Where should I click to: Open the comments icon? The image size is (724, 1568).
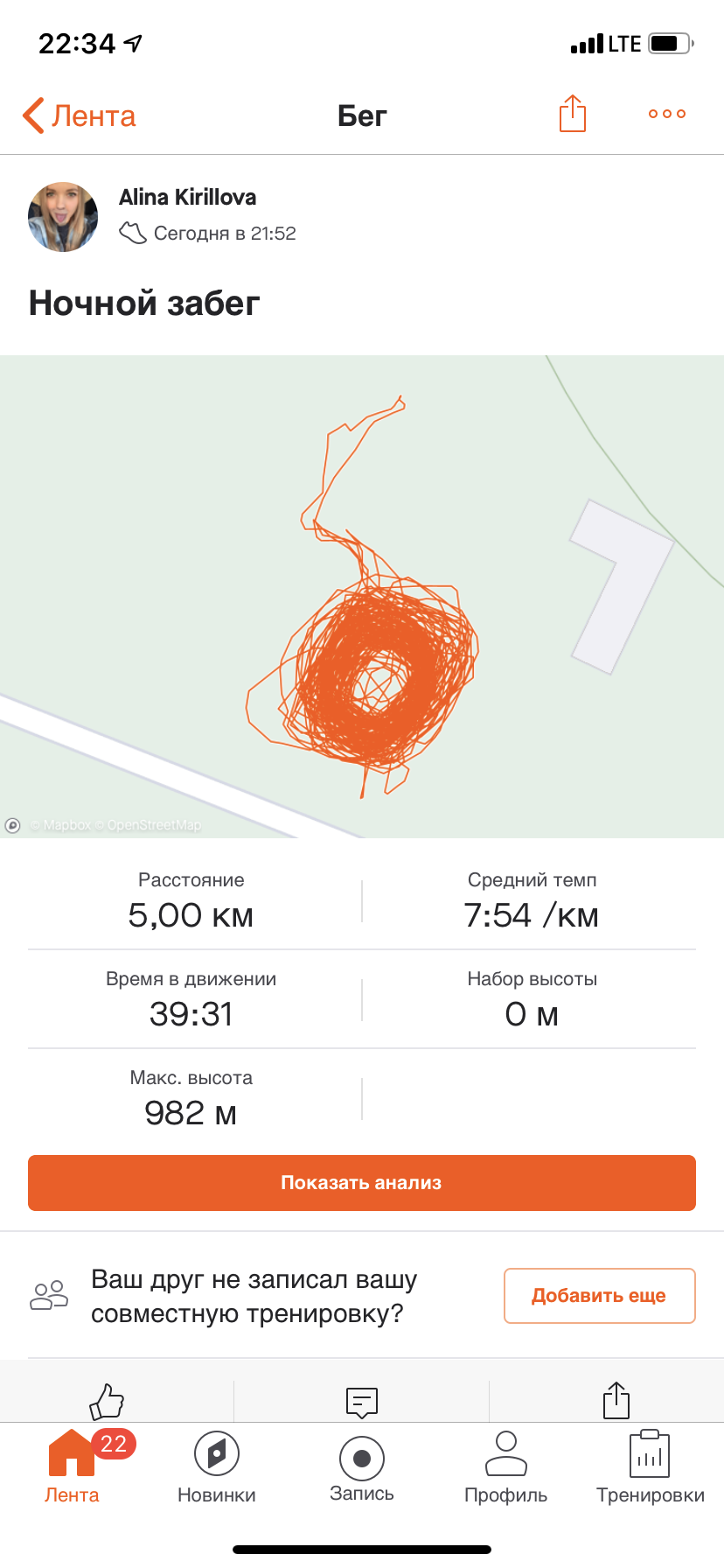click(362, 1401)
